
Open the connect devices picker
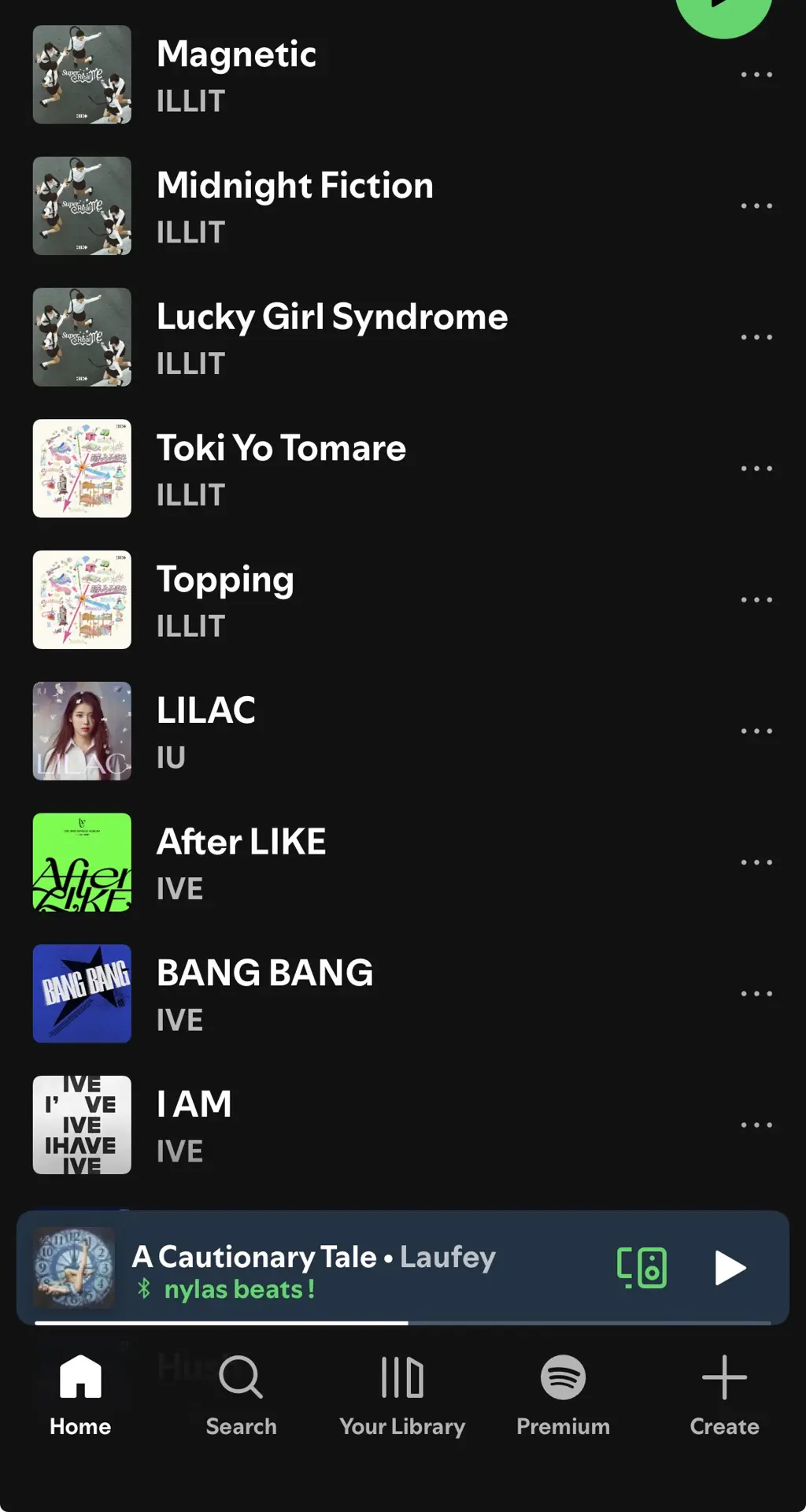click(x=641, y=1268)
